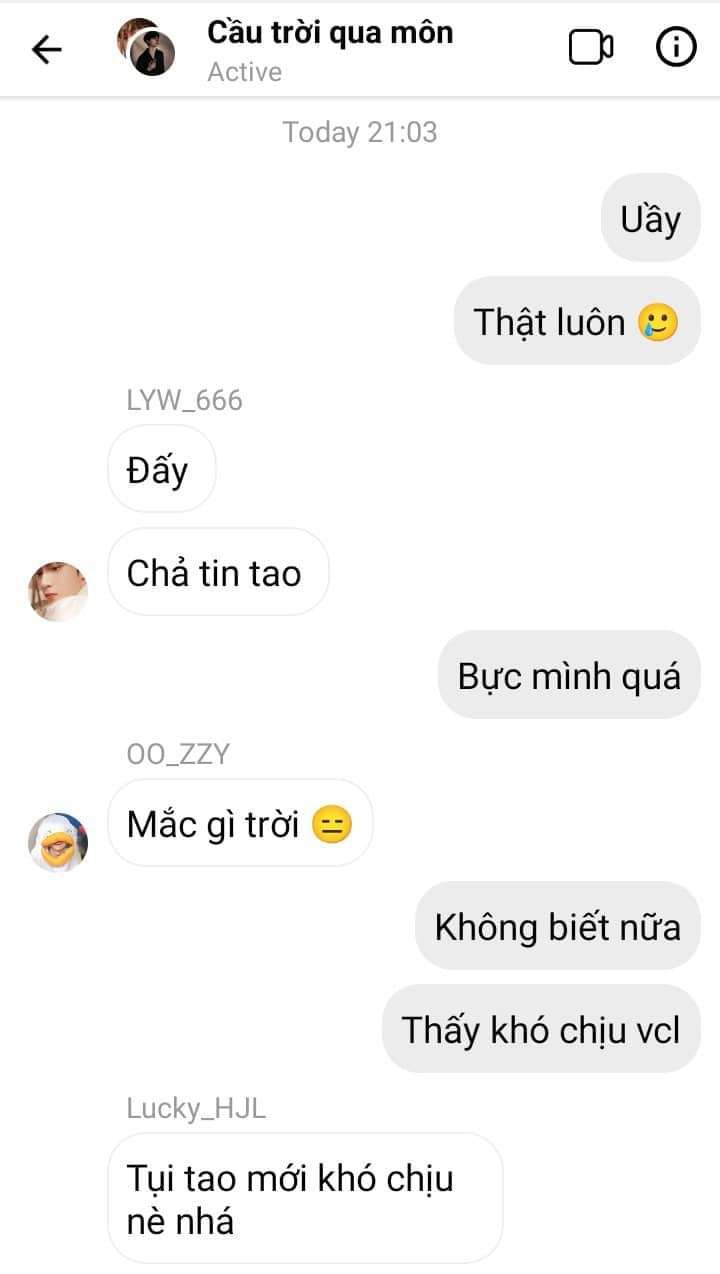Viewport: 720px width, 1274px height.
Task: Go back using the top-left arrow
Action: point(47,49)
